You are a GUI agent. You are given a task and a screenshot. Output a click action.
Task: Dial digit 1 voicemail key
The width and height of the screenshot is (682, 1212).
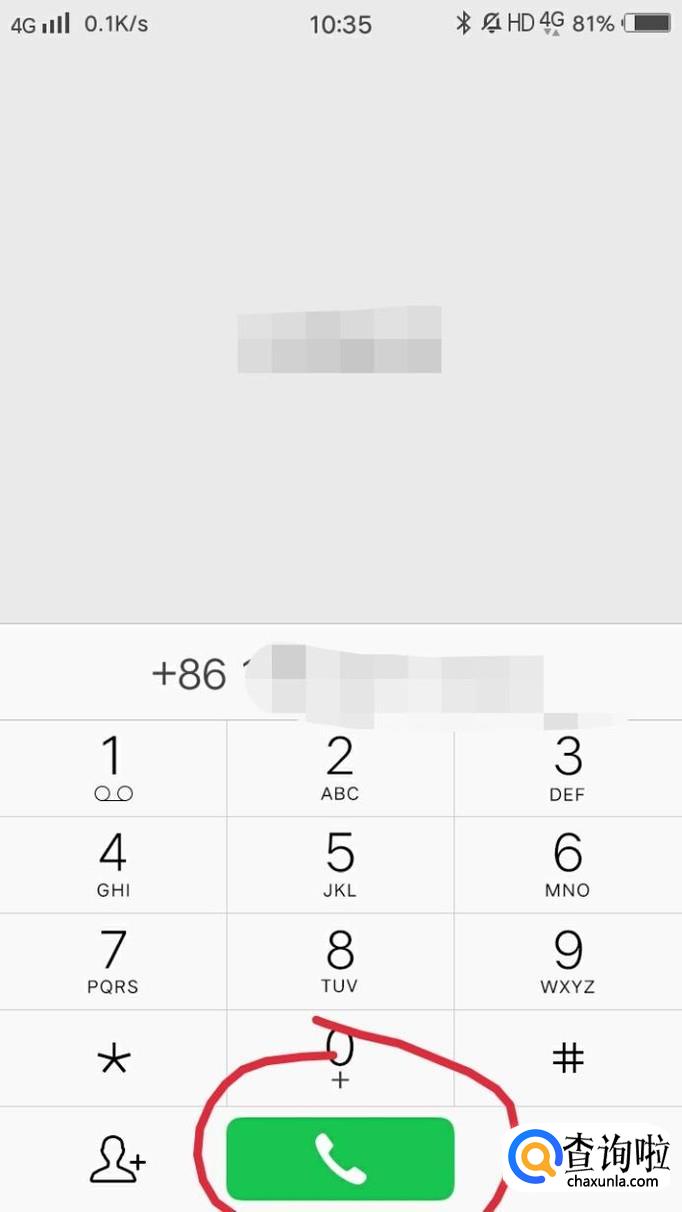point(113,768)
